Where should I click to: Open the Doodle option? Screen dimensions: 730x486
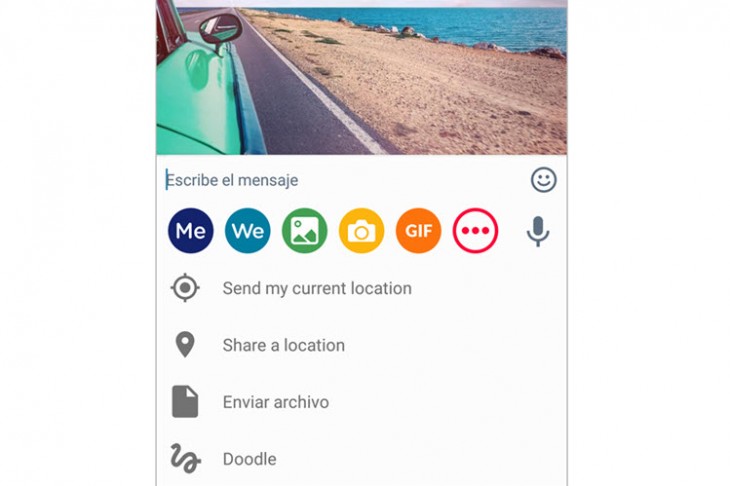click(x=249, y=459)
